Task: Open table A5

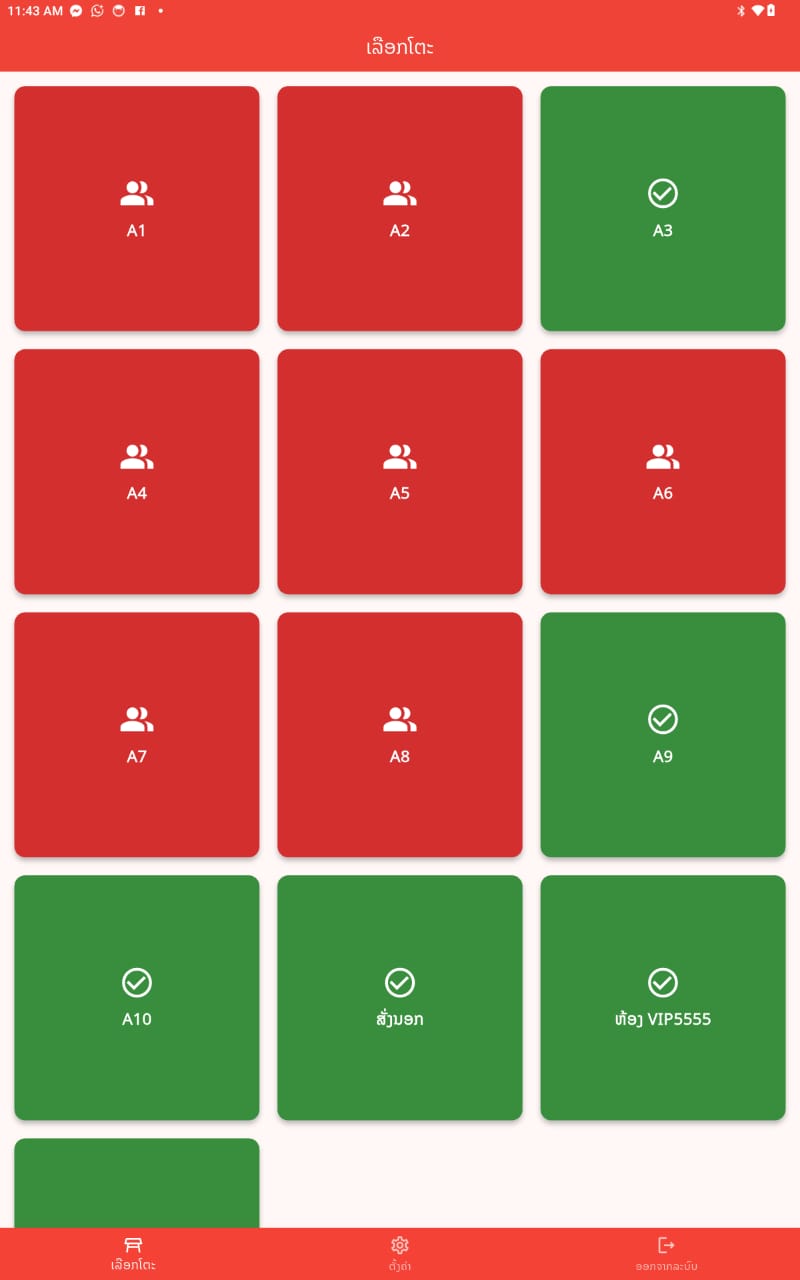Action: (400, 471)
